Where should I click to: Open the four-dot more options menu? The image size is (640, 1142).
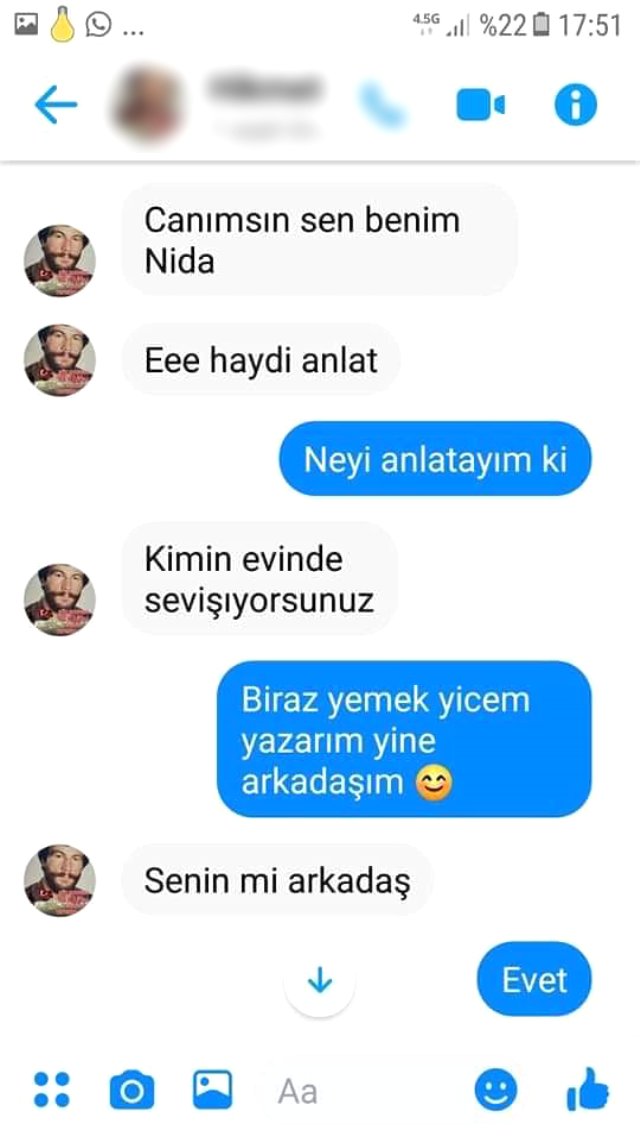coord(52,1089)
